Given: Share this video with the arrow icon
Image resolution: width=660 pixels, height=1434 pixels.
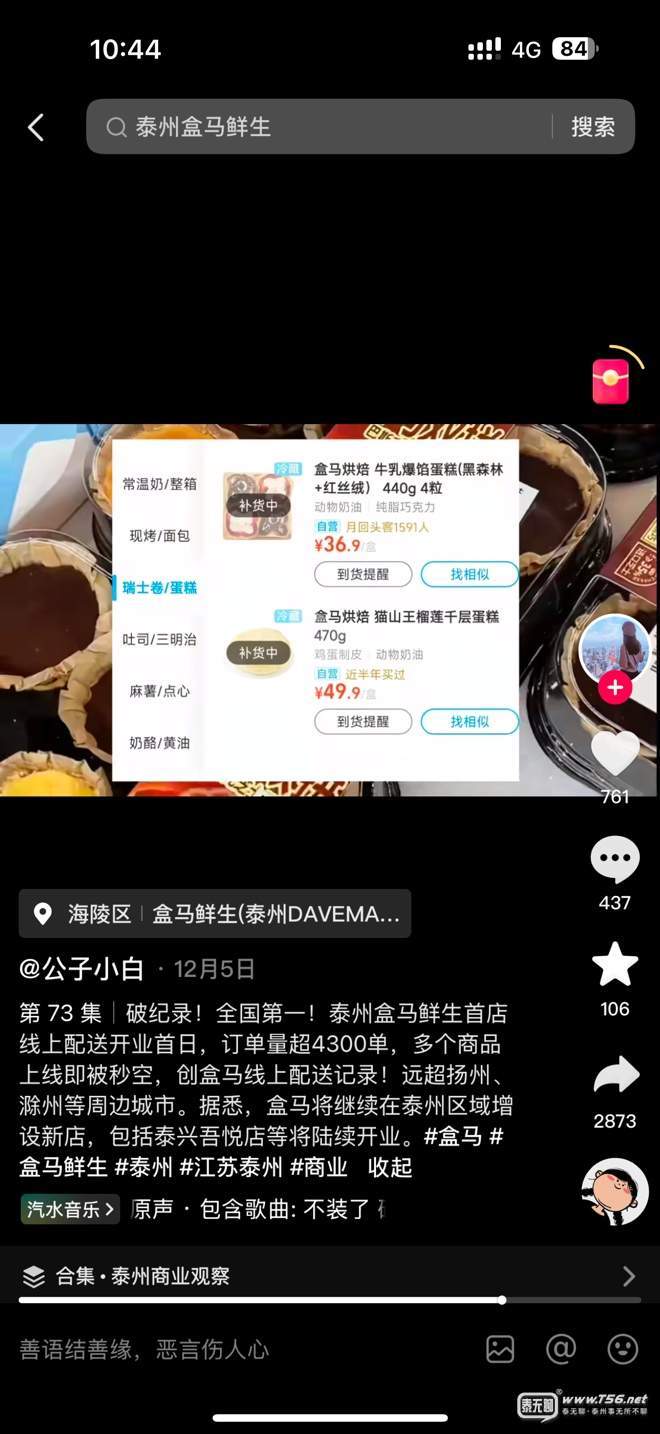Looking at the screenshot, I should [615, 1076].
